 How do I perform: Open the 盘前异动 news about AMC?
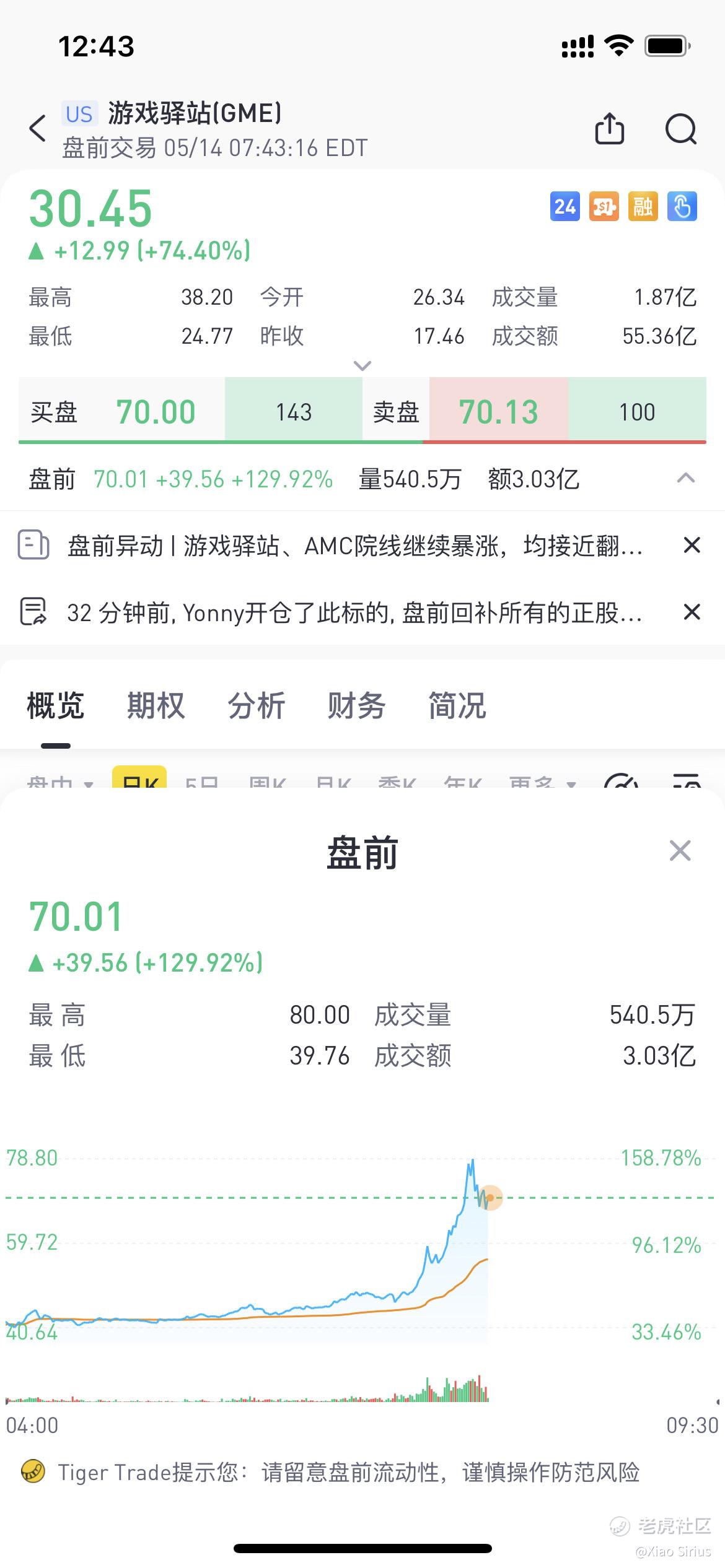[353, 546]
